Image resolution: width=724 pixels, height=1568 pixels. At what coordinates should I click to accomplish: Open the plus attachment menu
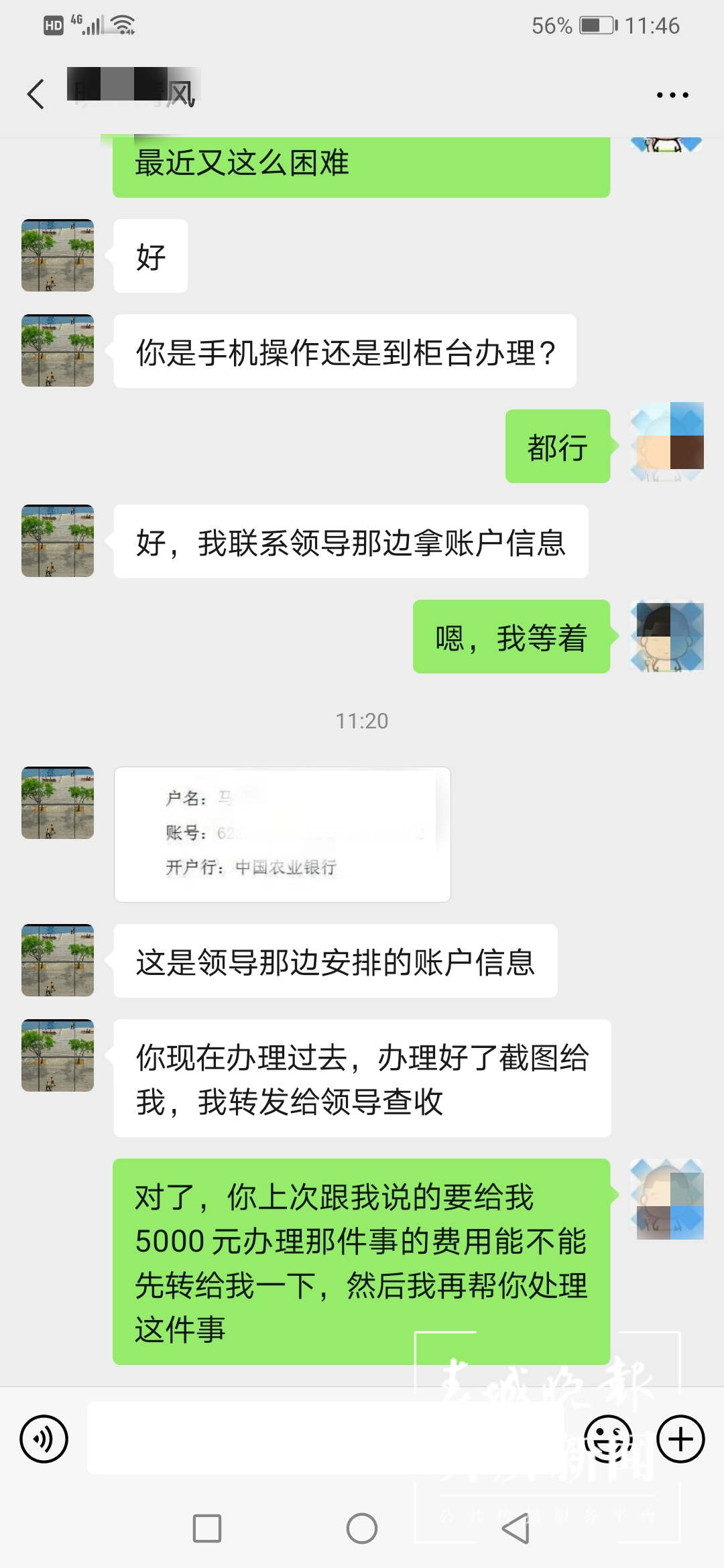[x=680, y=1439]
